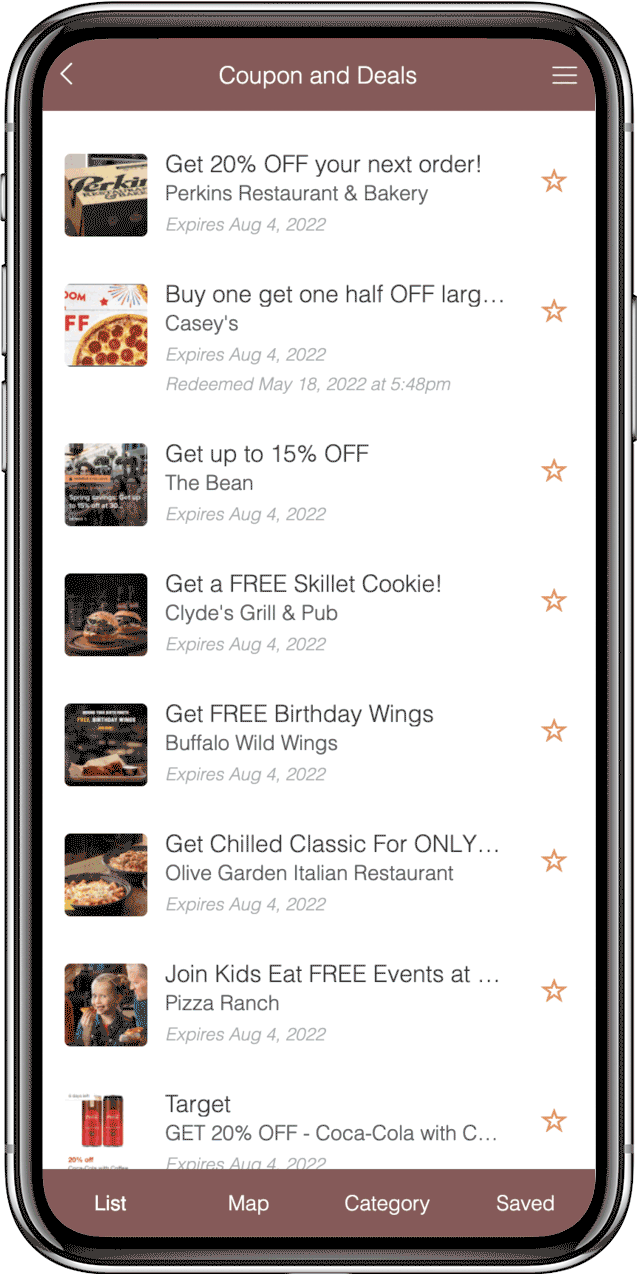
Task: Star the Casey's pizza deal
Action: (554, 311)
